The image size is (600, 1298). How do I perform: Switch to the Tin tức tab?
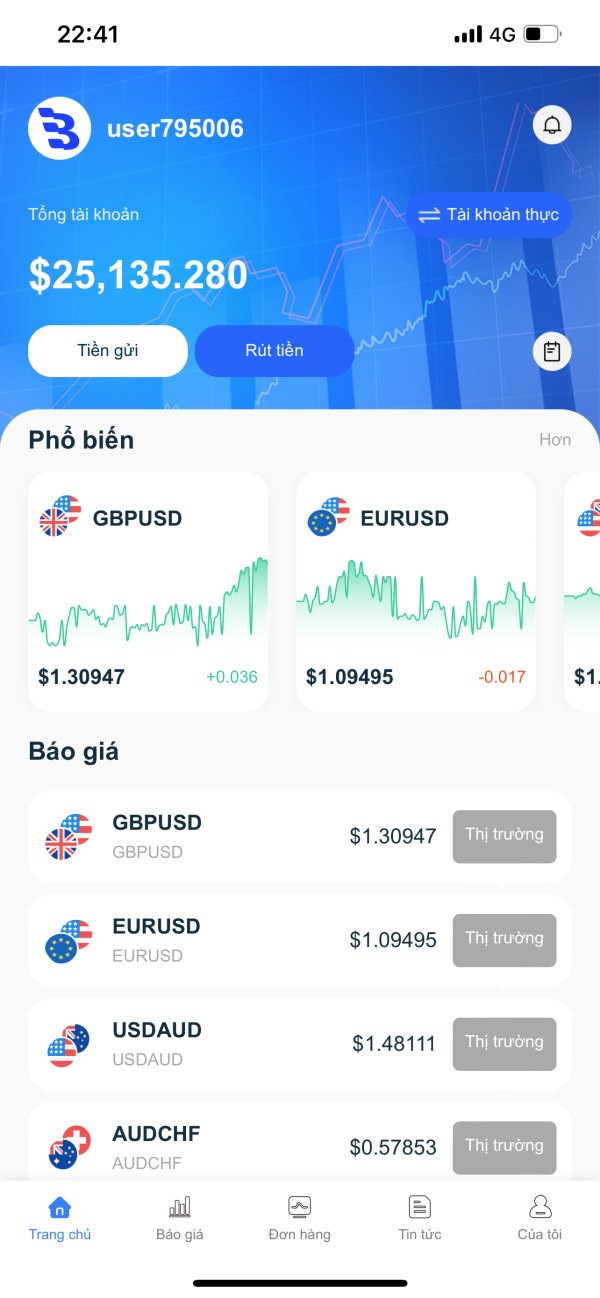(420, 1219)
